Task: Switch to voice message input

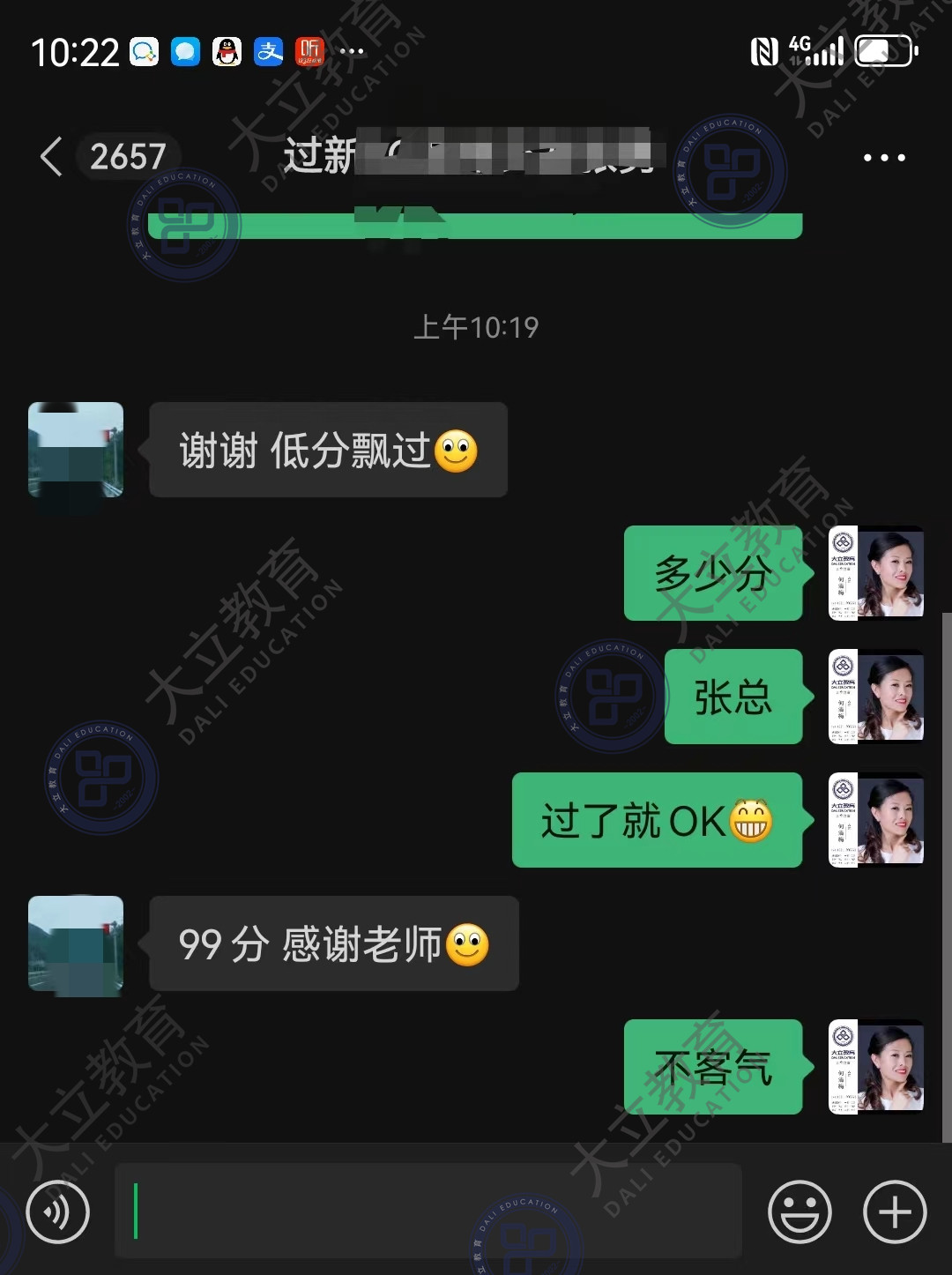Action: pos(58,1212)
